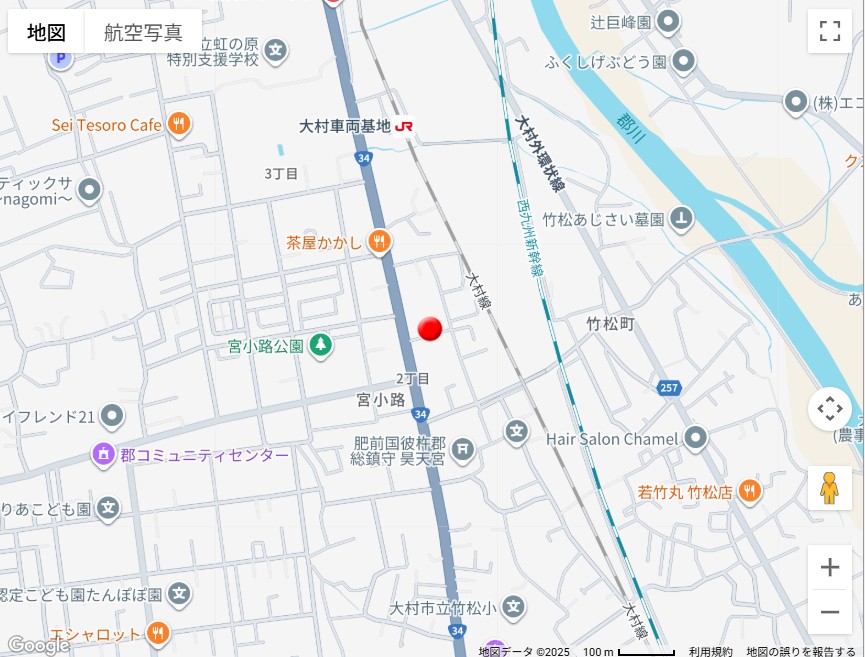Open map camera controls

pyautogui.click(x=829, y=408)
